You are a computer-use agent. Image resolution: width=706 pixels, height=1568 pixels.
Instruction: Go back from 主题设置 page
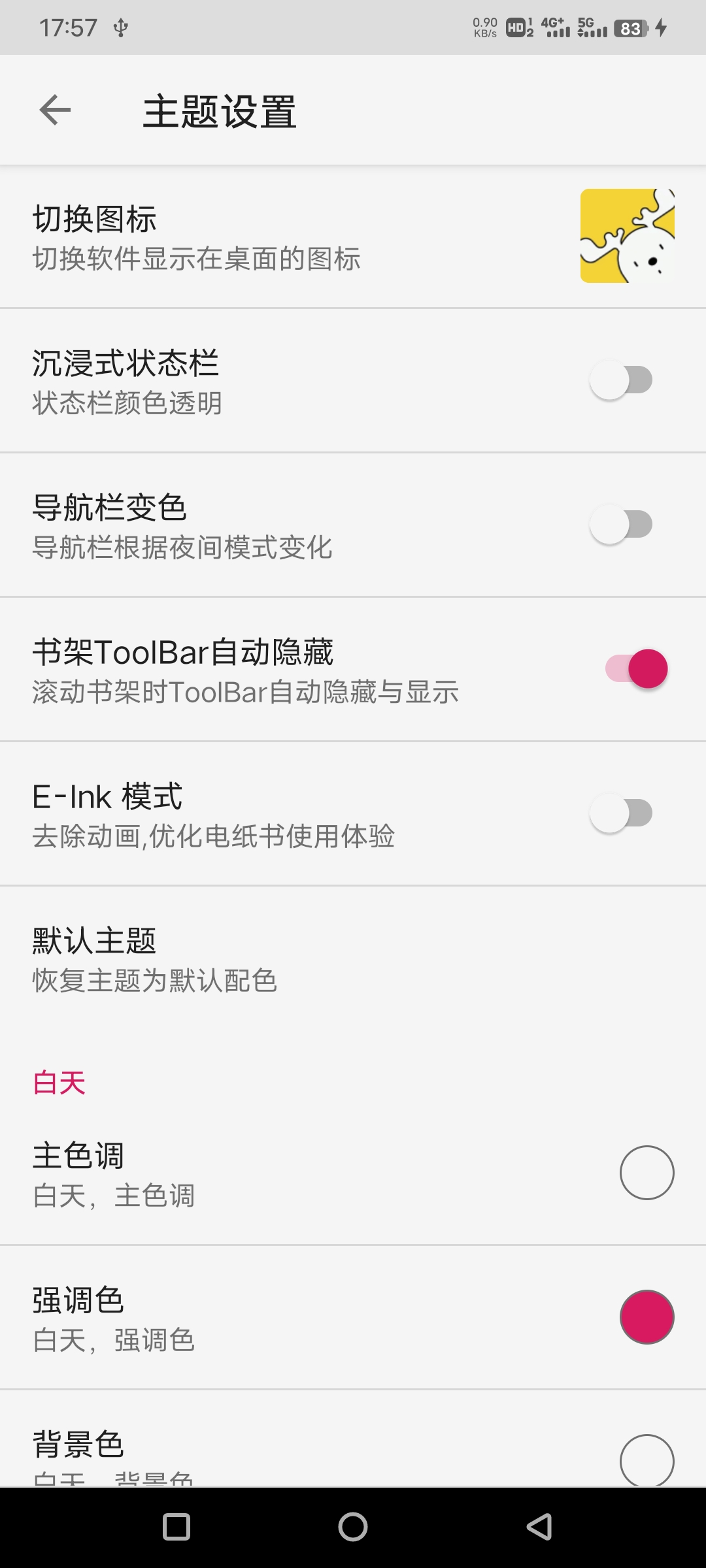pyautogui.click(x=55, y=110)
